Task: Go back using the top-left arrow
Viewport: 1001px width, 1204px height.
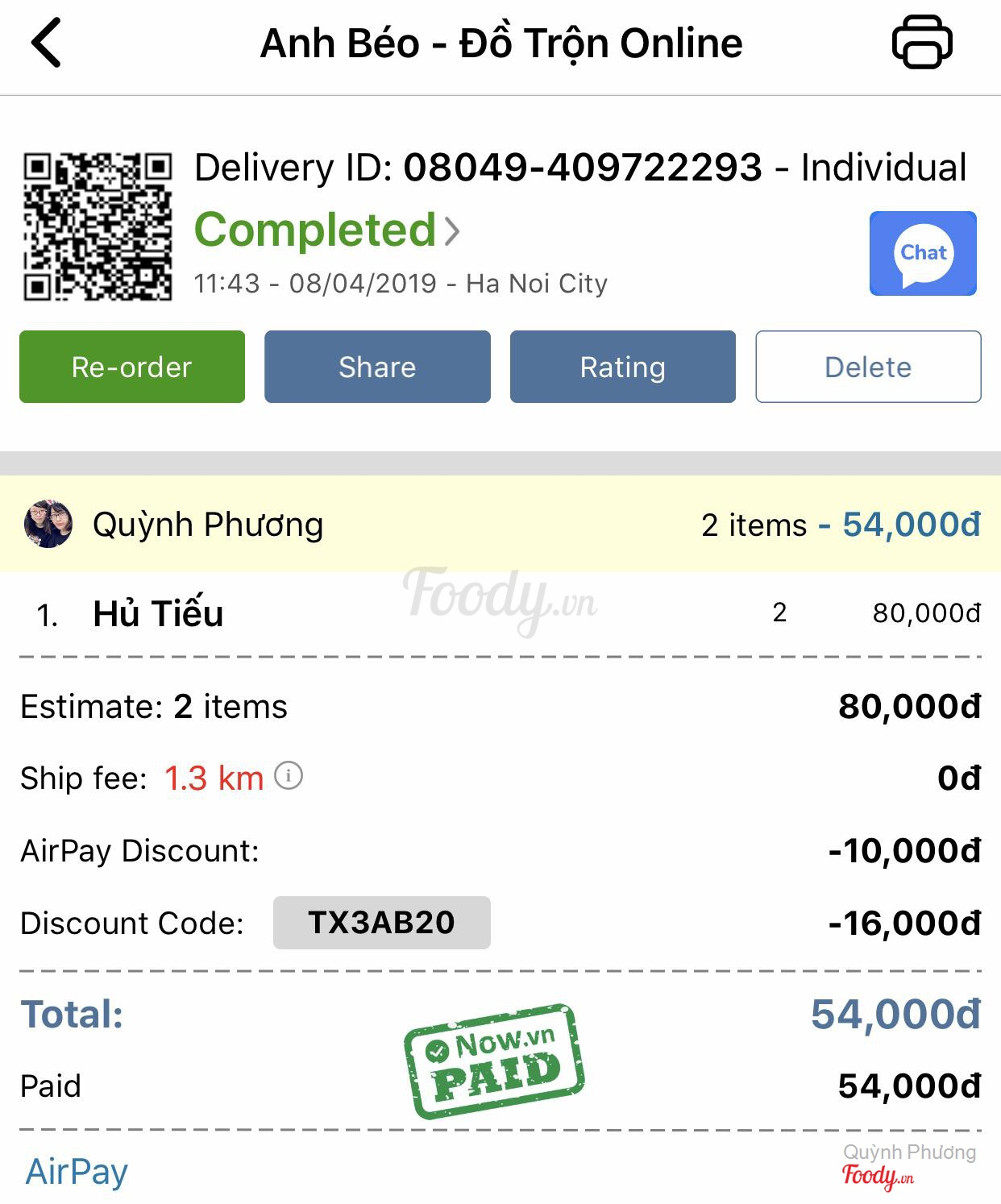Action: pyautogui.click(x=47, y=44)
